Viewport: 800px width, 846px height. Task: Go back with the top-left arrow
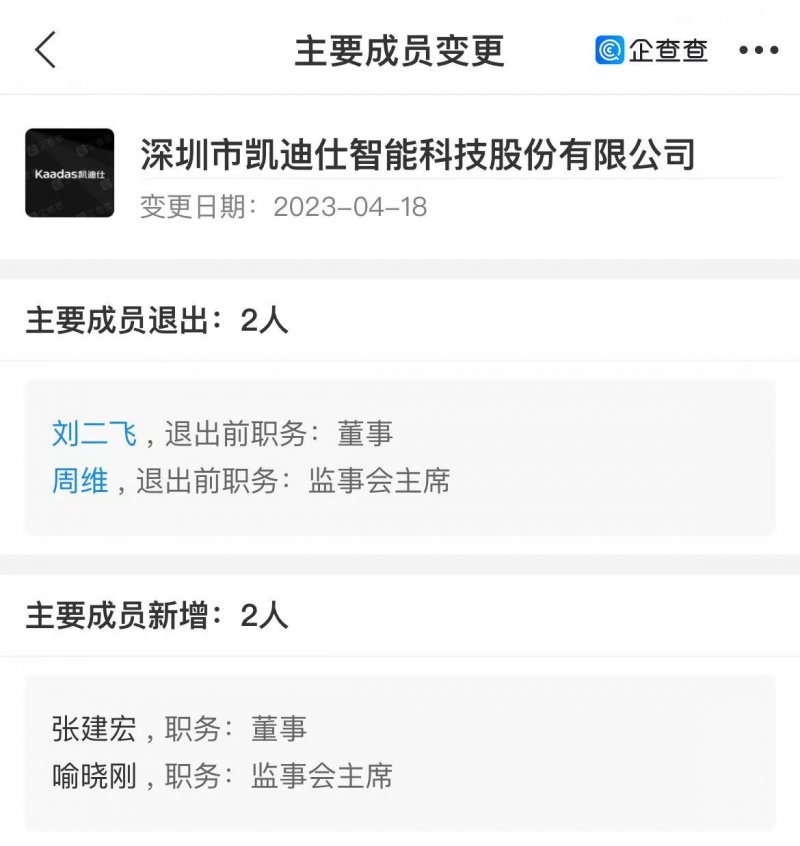(46, 50)
